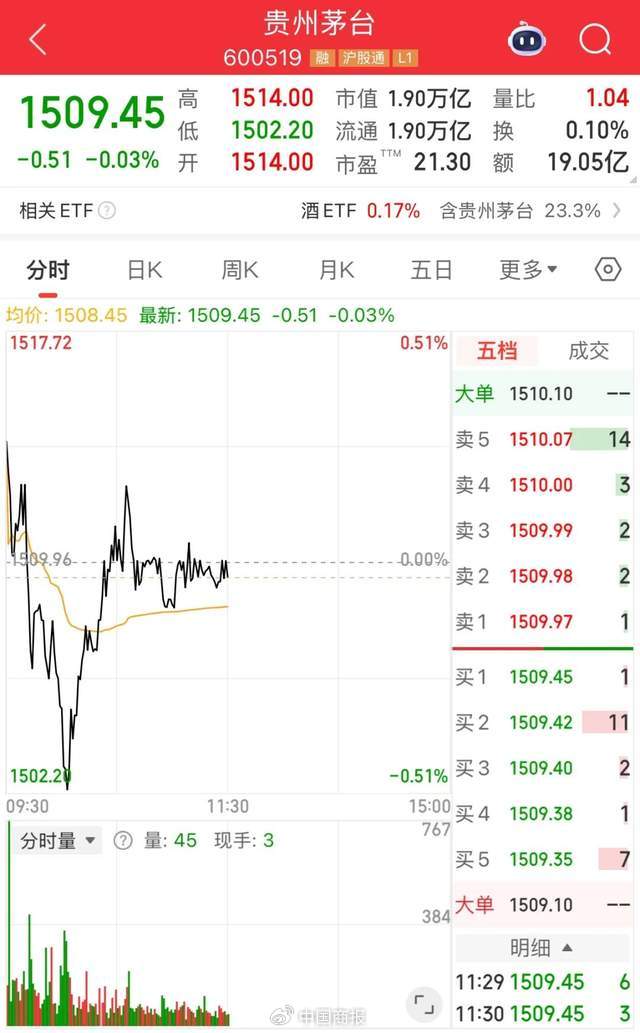Open search from the header
This screenshot has height=1033, width=640.
(595, 39)
